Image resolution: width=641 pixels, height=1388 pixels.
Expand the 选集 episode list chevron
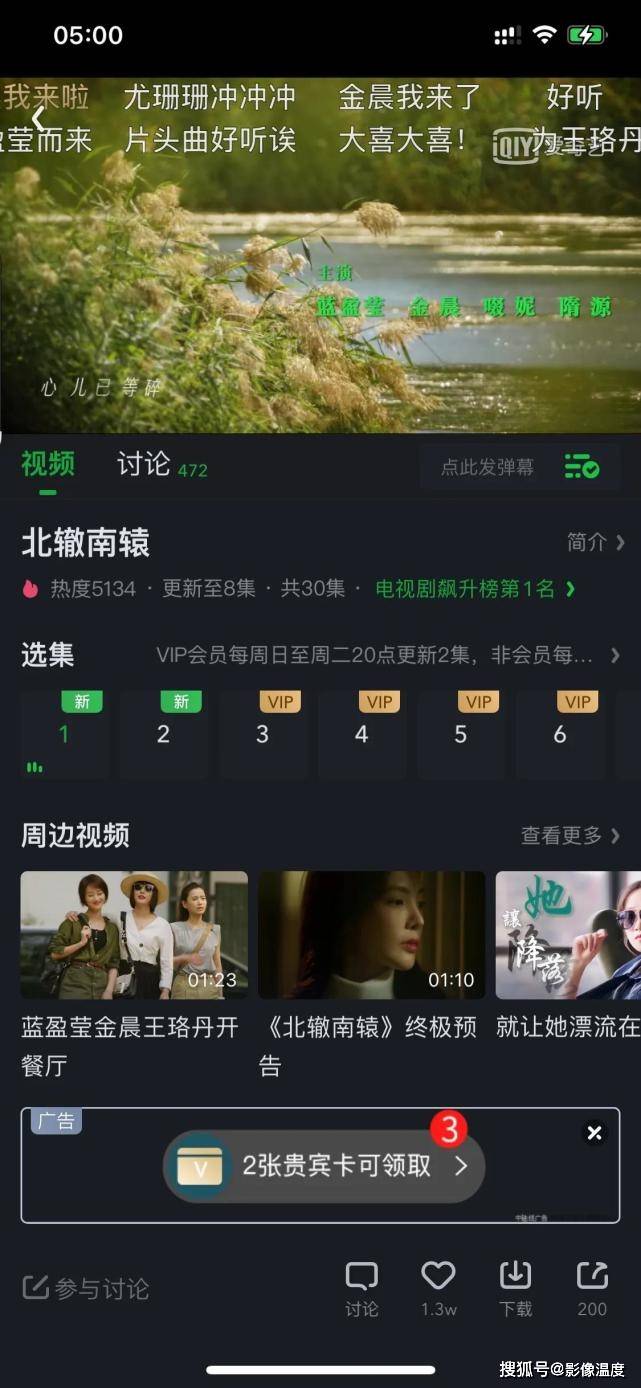click(615, 656)
